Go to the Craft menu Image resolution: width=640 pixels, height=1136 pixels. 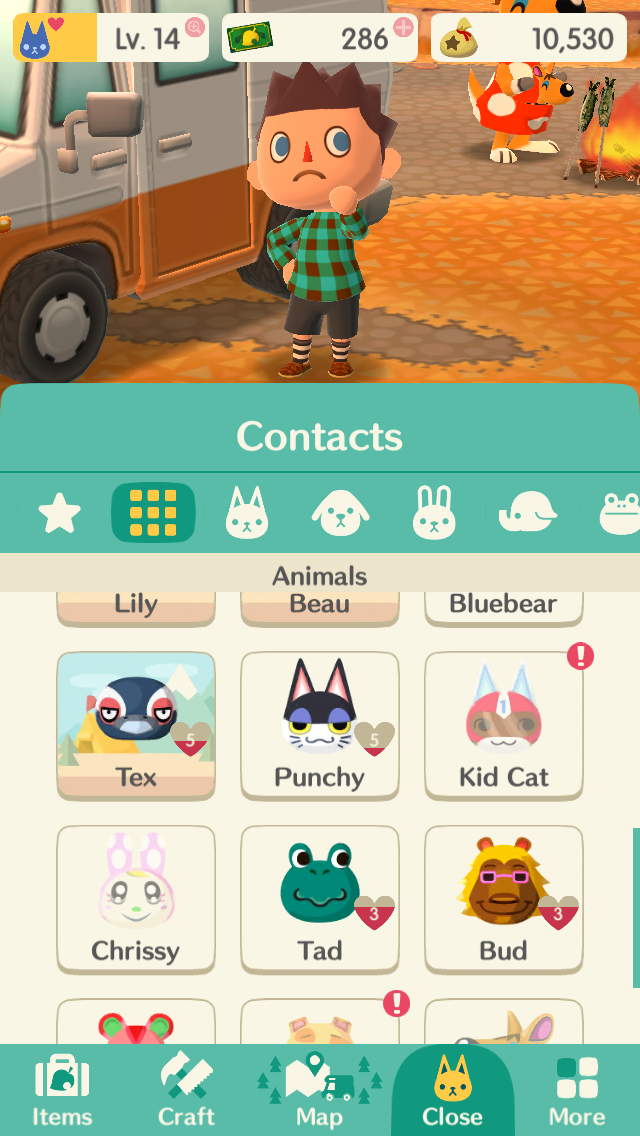pos(187,1090)
